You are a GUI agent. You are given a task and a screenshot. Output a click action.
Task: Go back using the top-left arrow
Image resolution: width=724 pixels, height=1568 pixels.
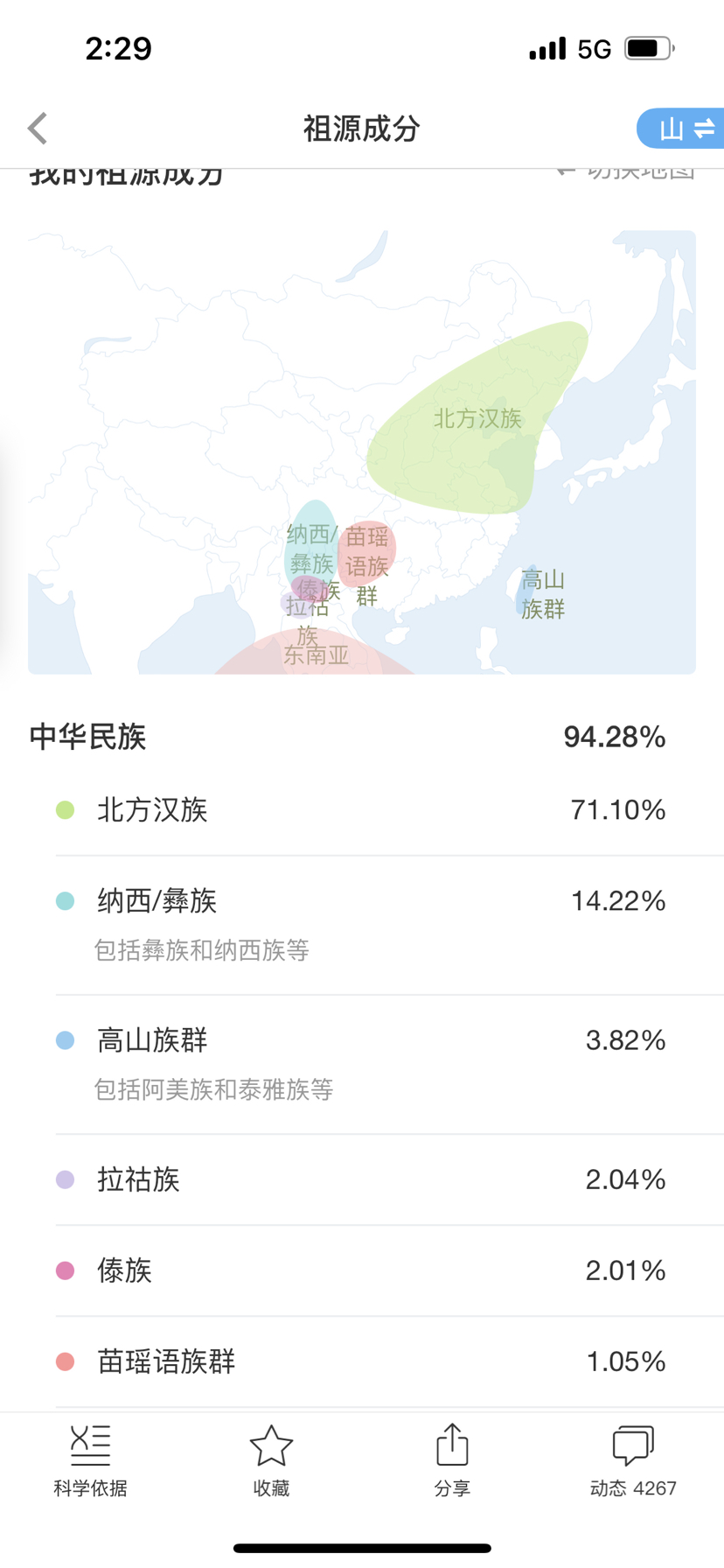[x=38, y=129]
